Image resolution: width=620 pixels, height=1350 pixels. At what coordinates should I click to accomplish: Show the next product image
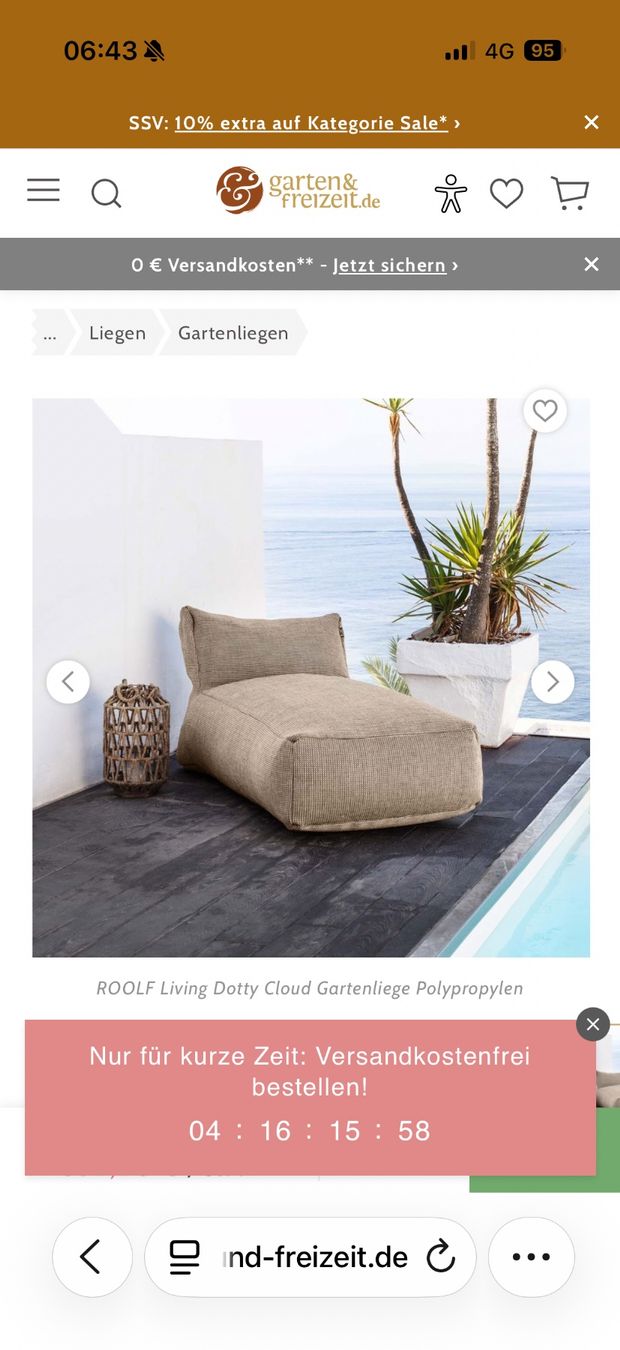click(552, 682)
